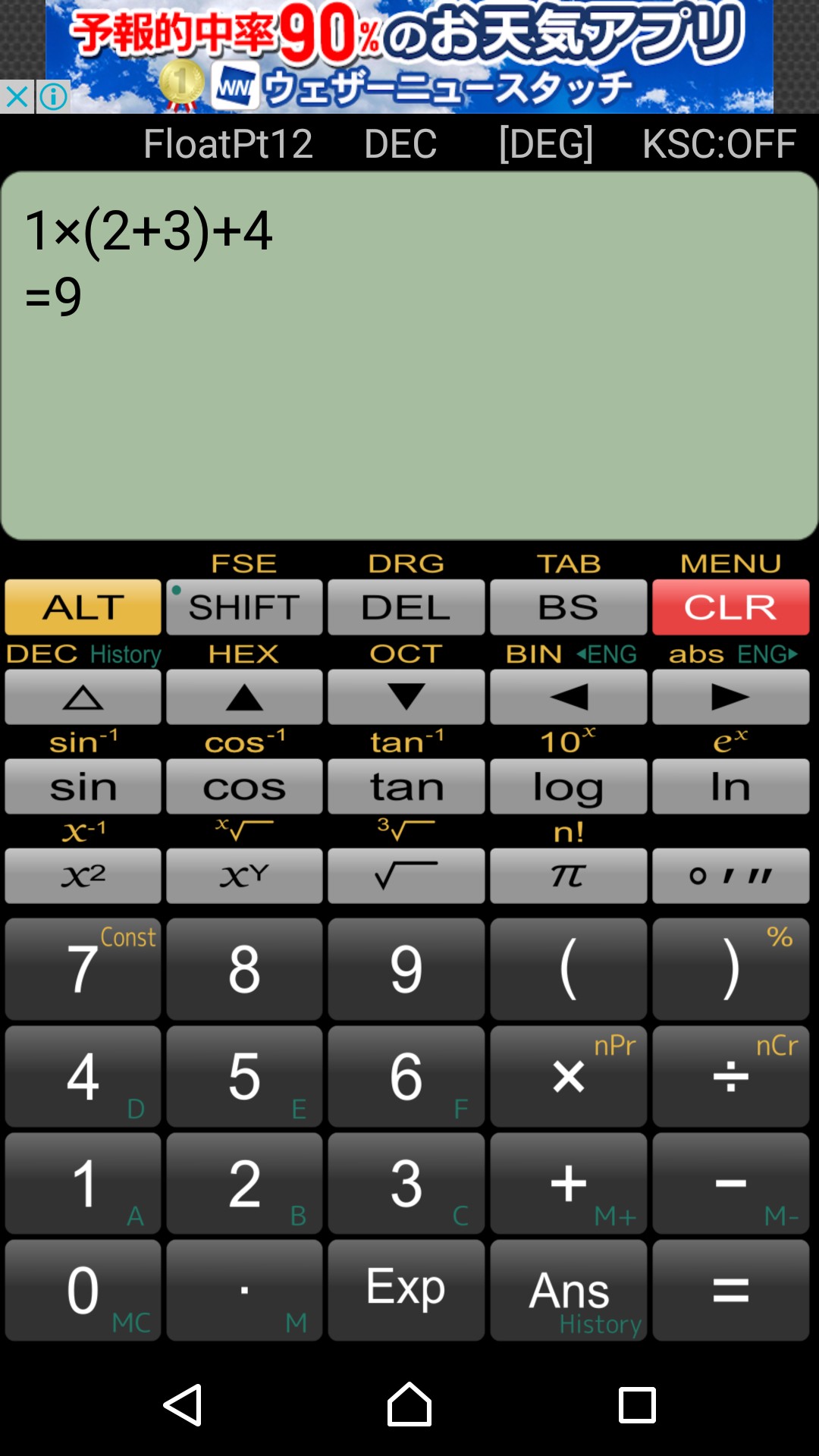This screenshot has width=819, height=1456.
Task: Tap the multiplication key
Action: pyautogui.click(x=568, y=1076)
